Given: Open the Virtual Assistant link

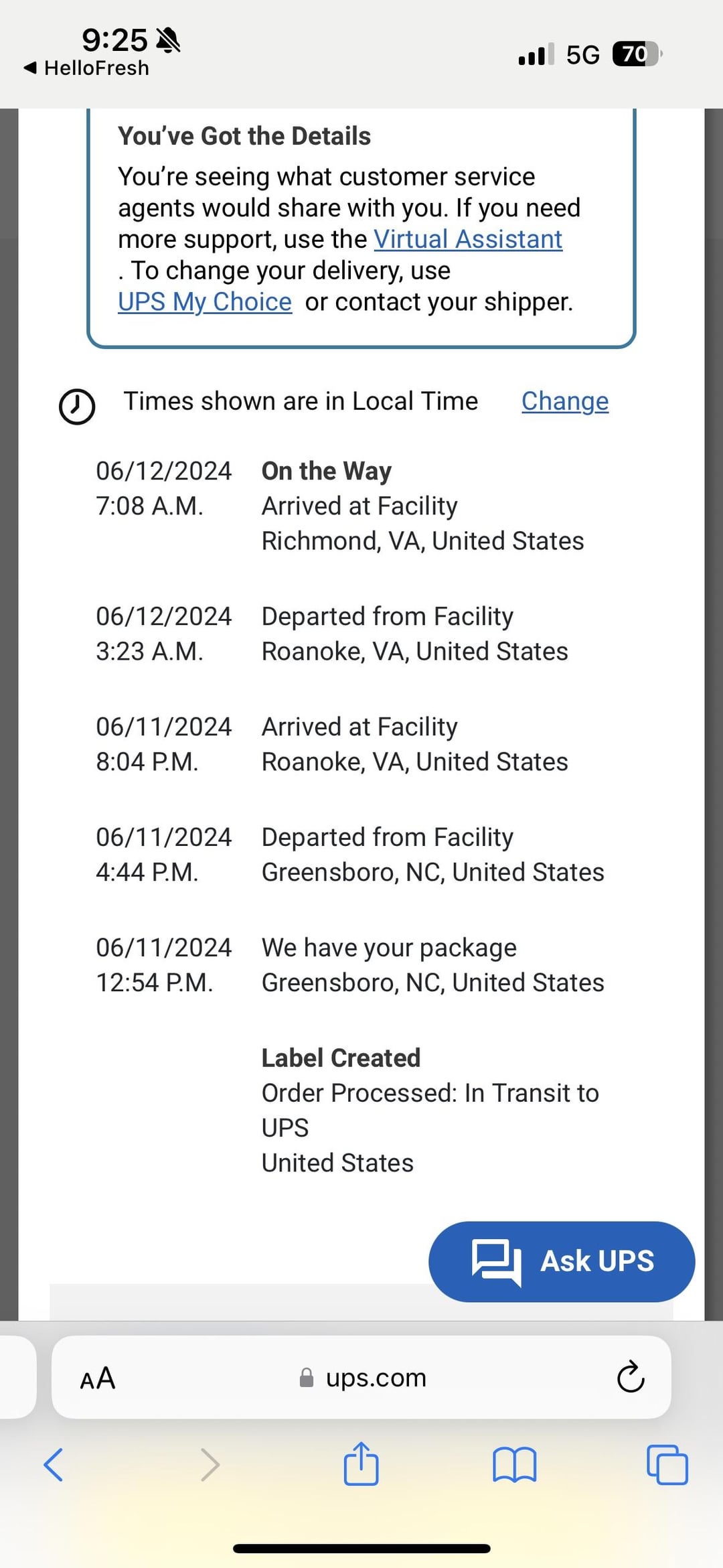Looking at the screenshot, I should (x=467, y=239).
